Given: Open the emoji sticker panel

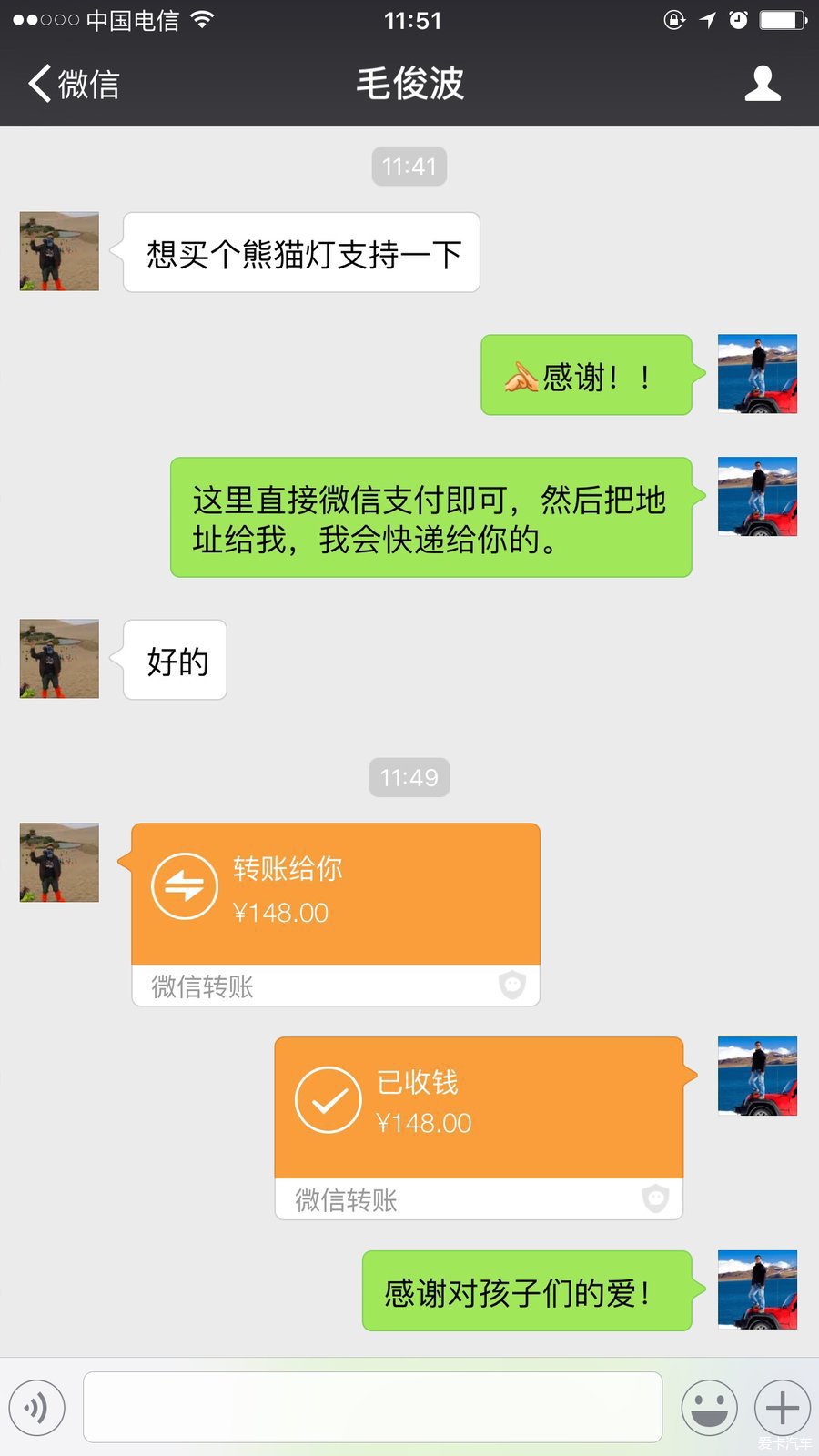Looking at the screenshot, I should point(709,1408).
